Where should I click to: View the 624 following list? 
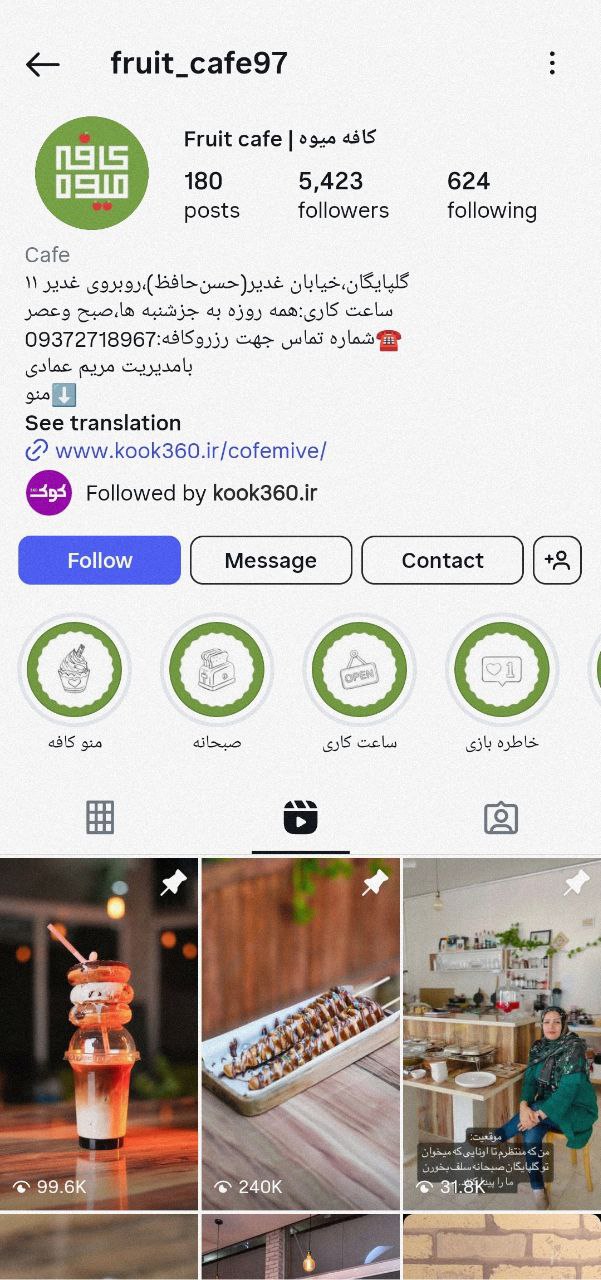(492, 195)
